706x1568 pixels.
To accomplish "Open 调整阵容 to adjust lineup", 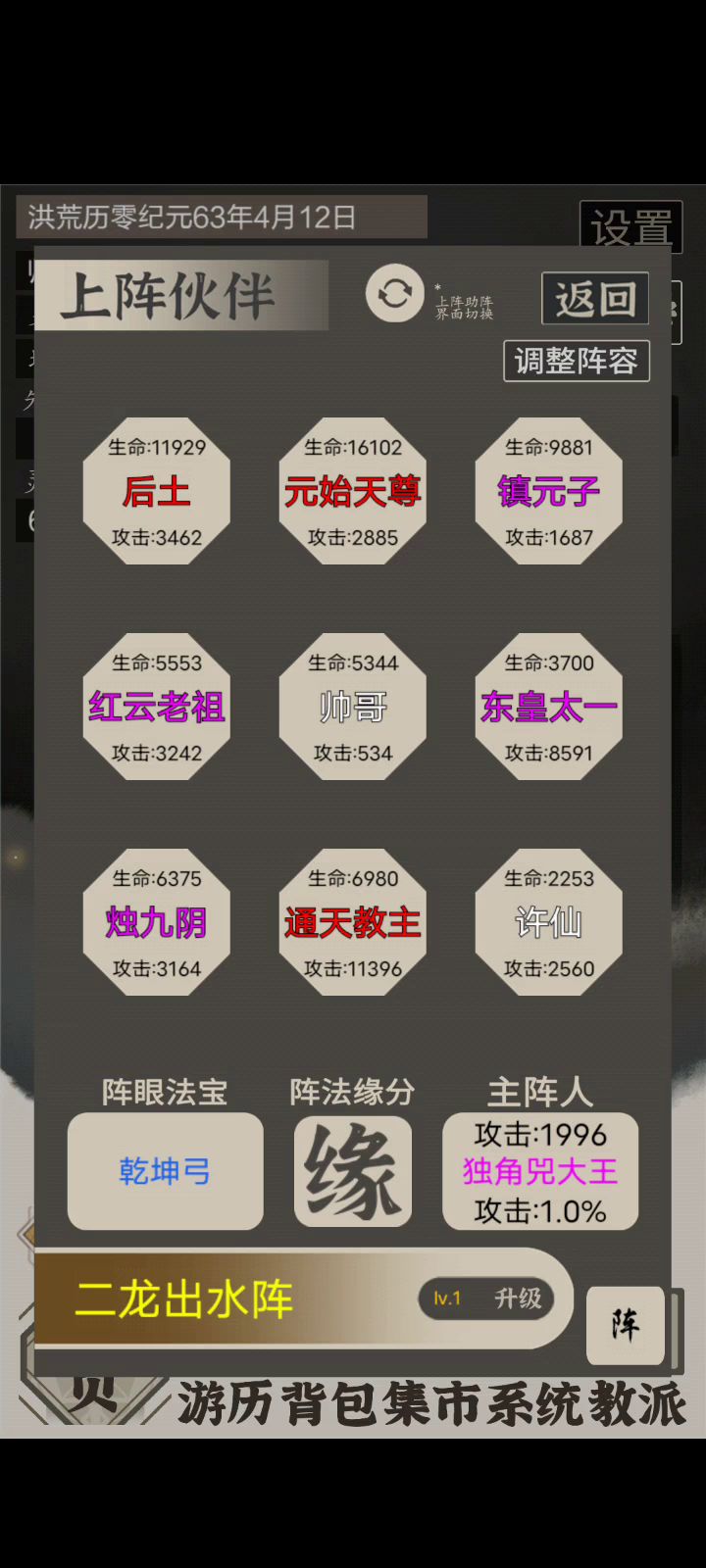I will click(x=577, y=361).
